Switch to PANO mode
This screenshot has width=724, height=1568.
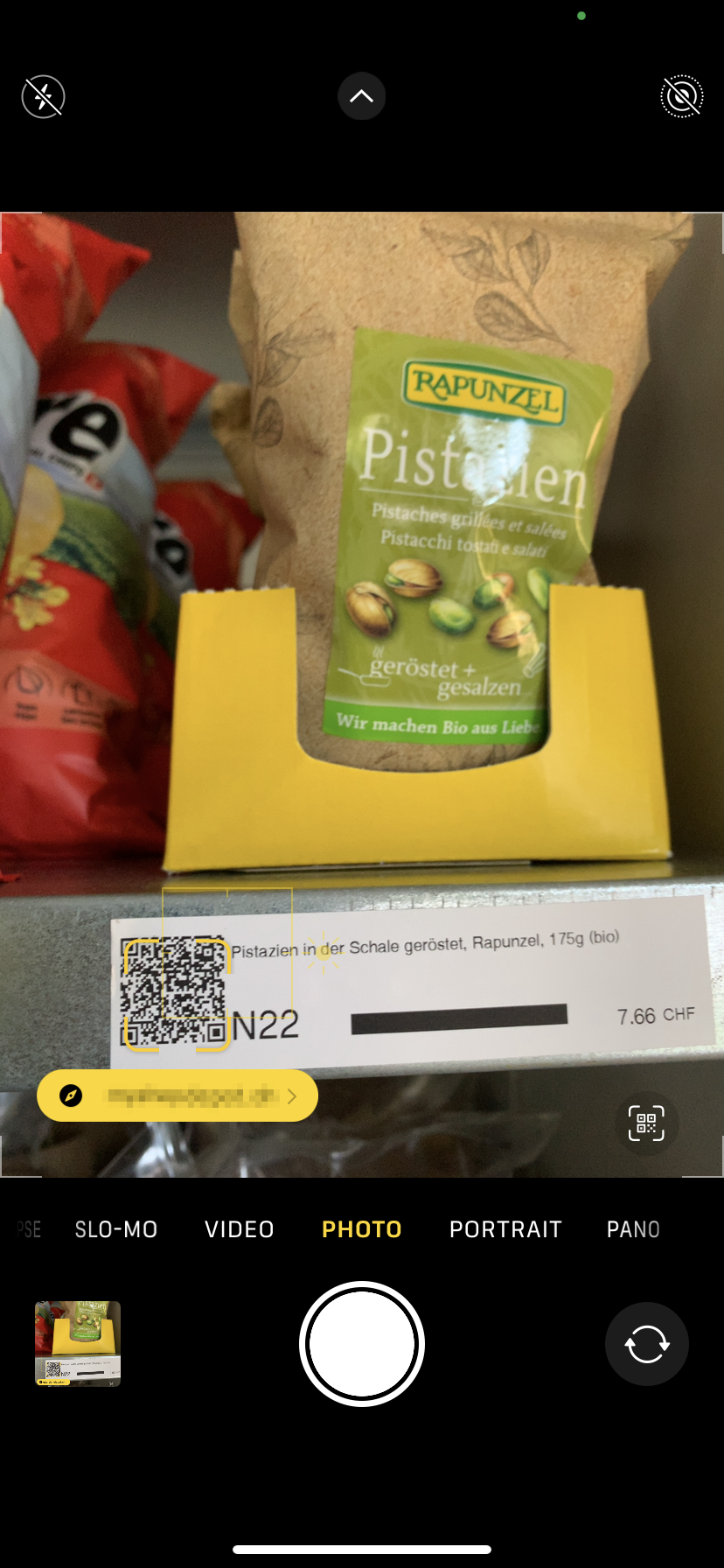[633, 1229]
